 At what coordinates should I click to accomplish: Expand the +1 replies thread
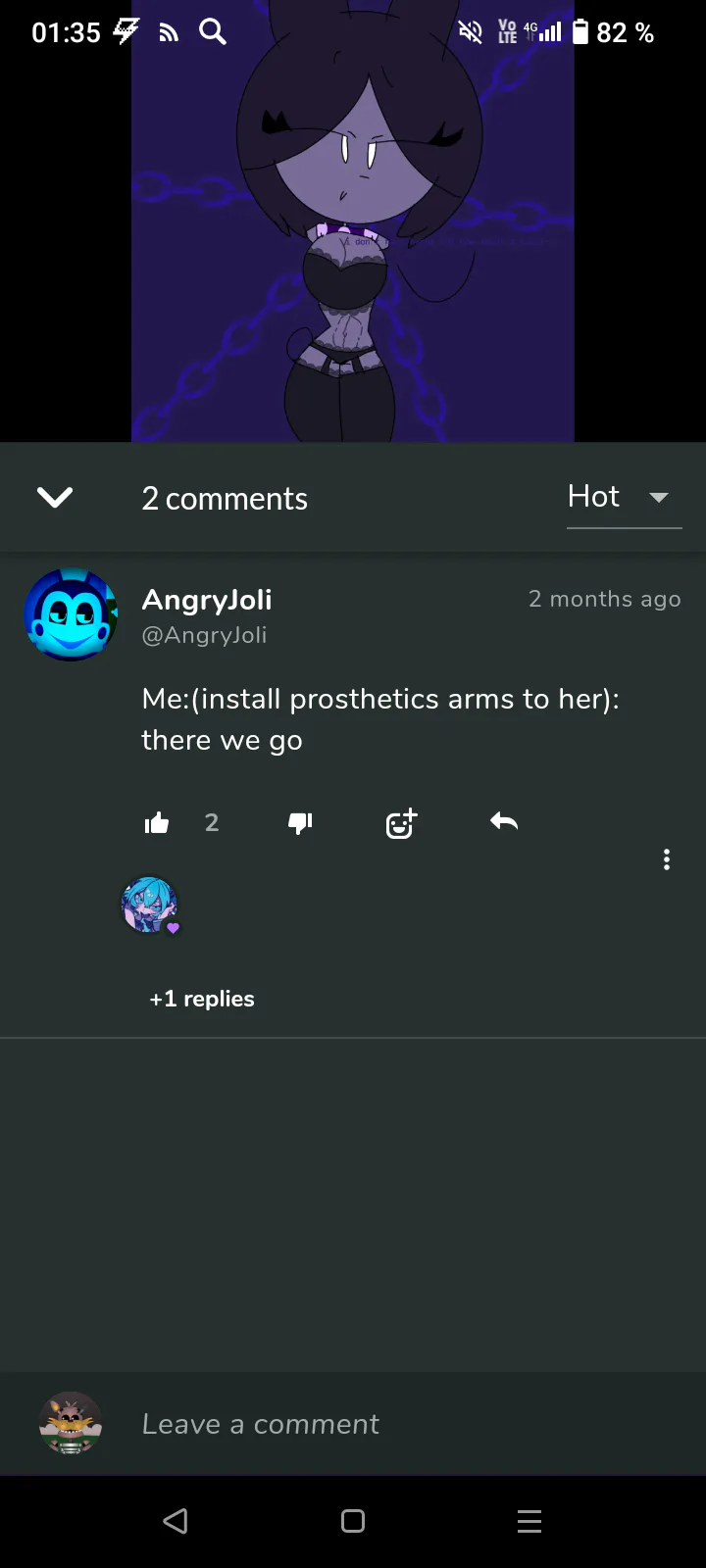click(202, 999)
